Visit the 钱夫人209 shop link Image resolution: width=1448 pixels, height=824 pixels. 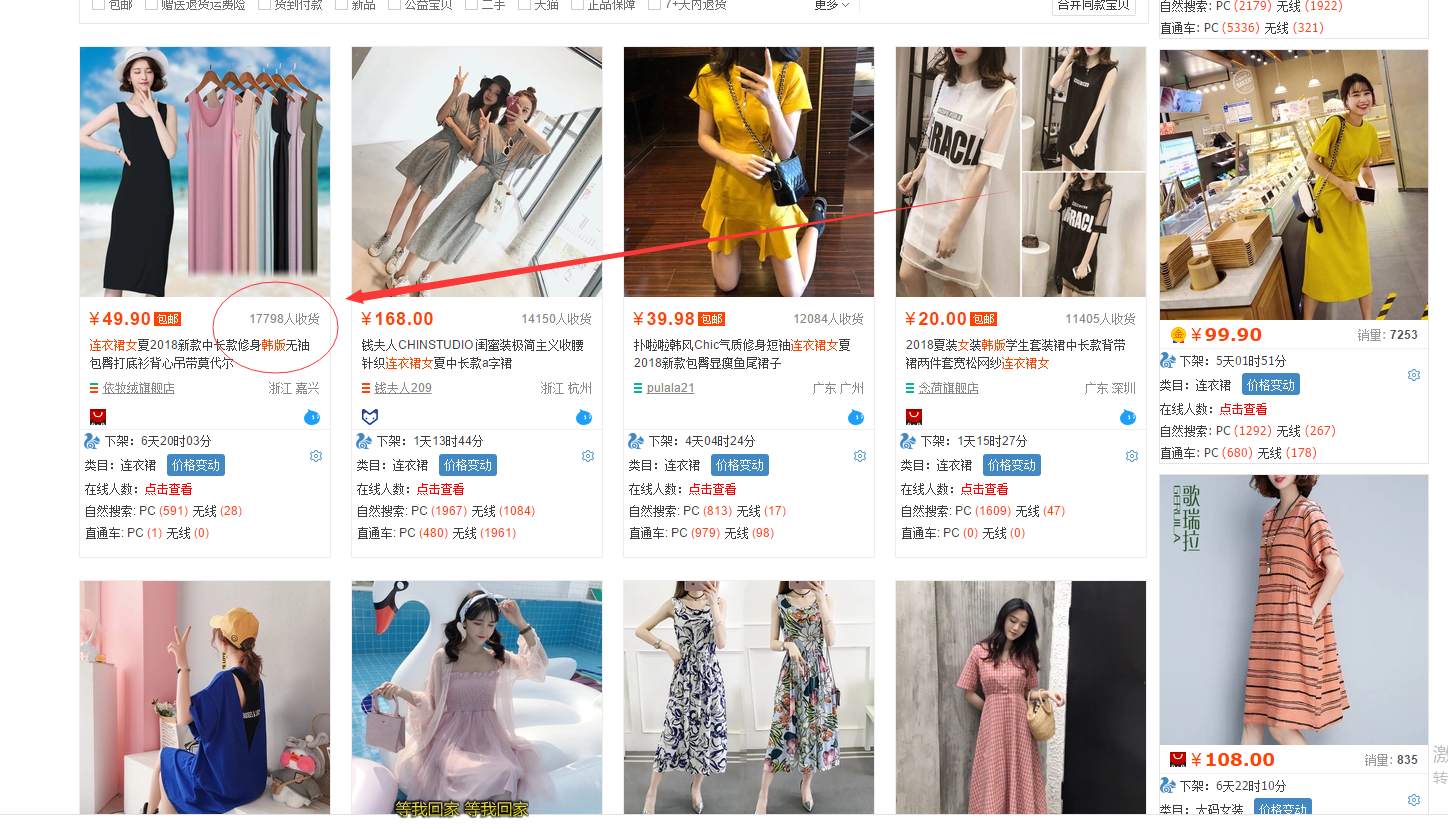[403, 388]
